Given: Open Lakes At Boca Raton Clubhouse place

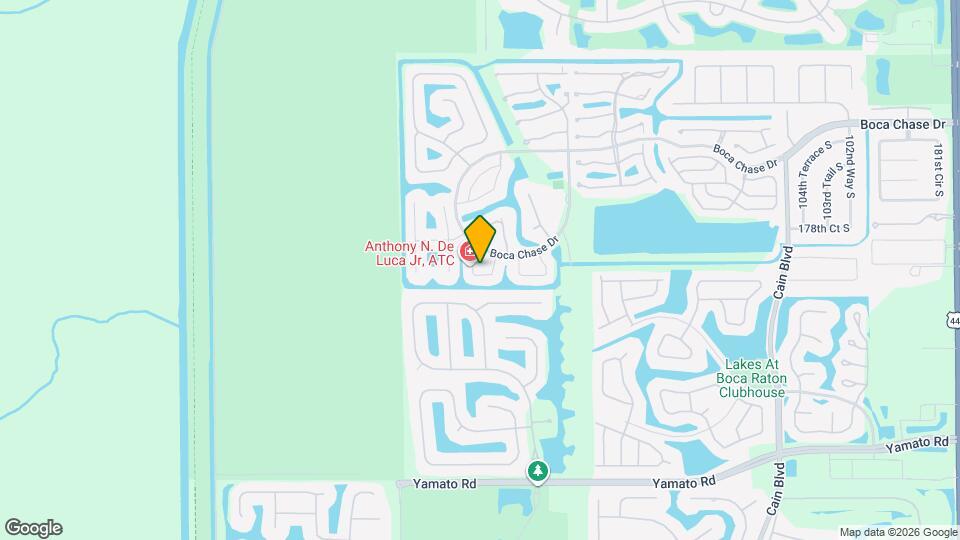Looking at the screenshot, I should tap(751, 378).
